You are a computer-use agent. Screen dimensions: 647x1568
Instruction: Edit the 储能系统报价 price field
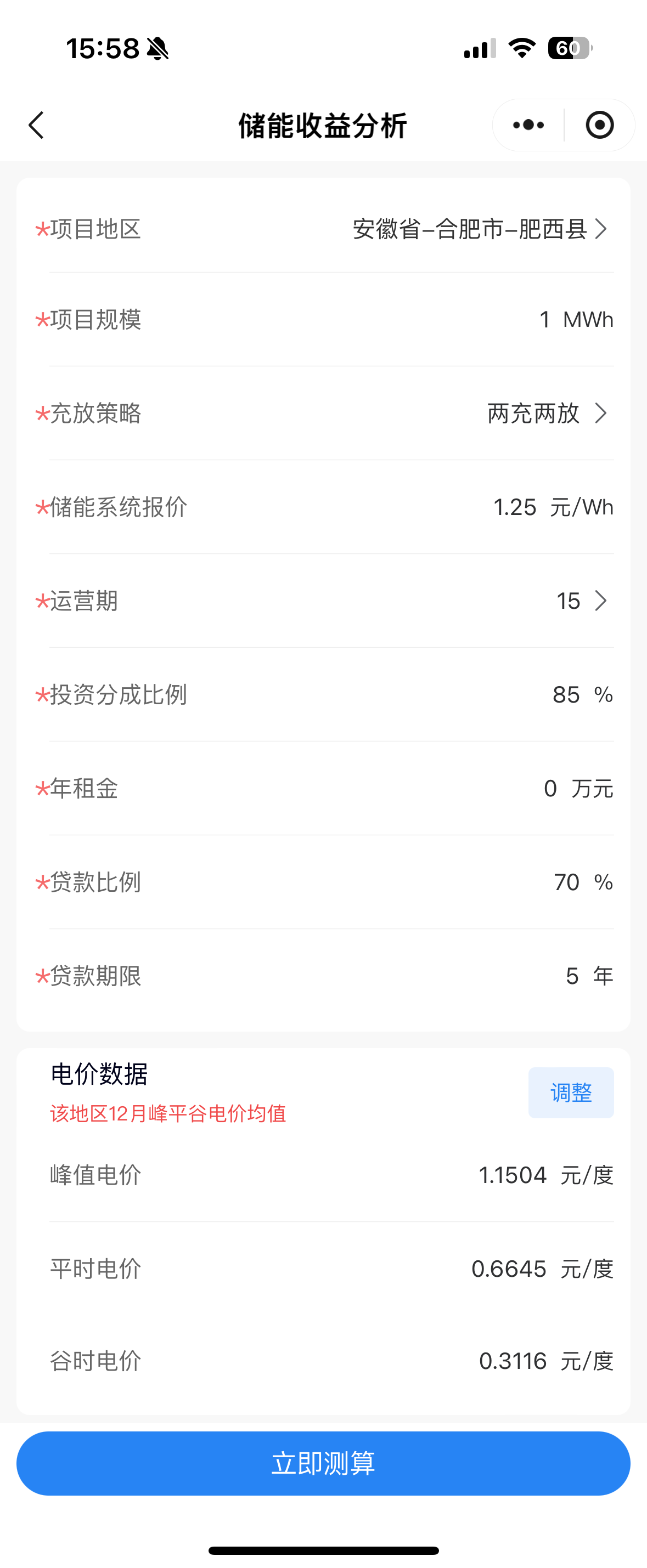(515, 508)
